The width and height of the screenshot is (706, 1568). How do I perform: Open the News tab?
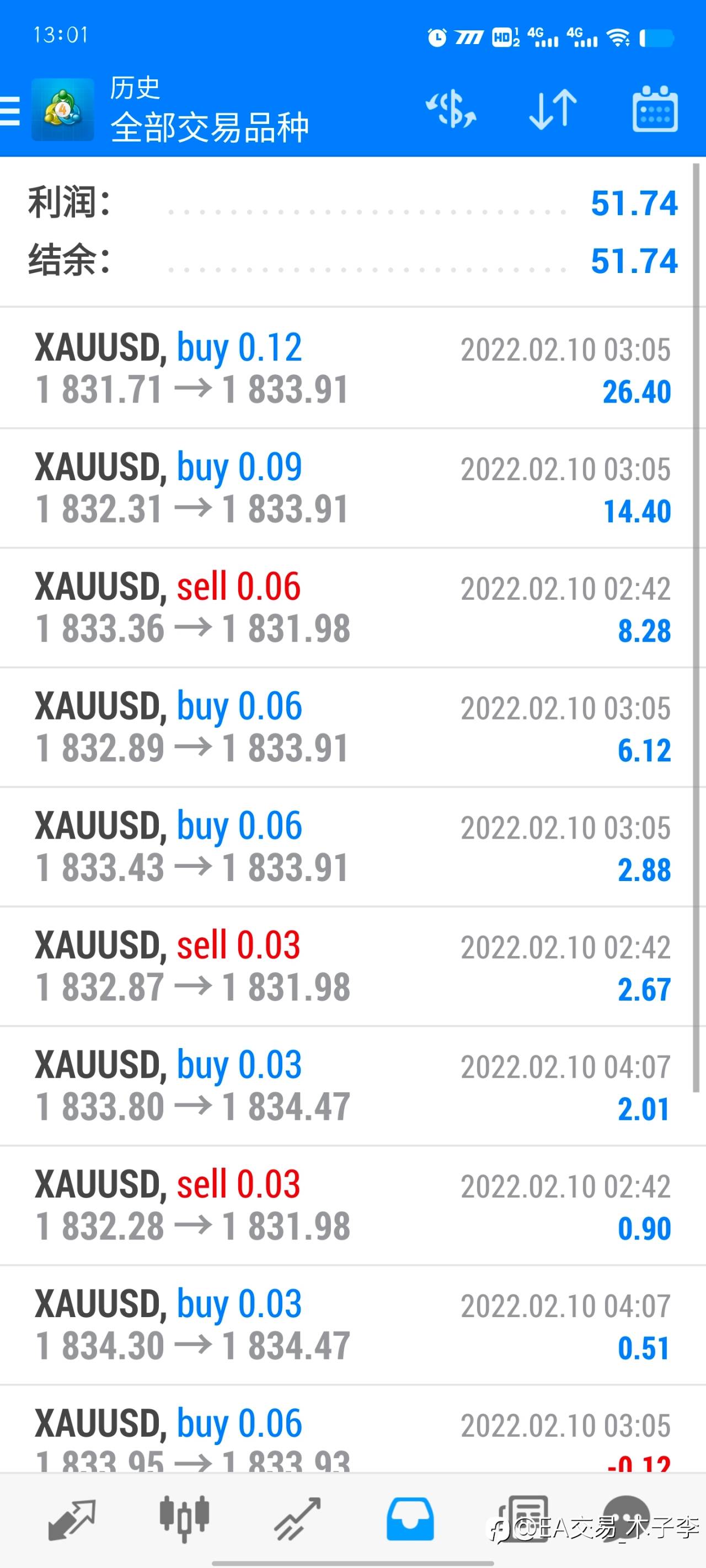click(x=523, y=1519)
